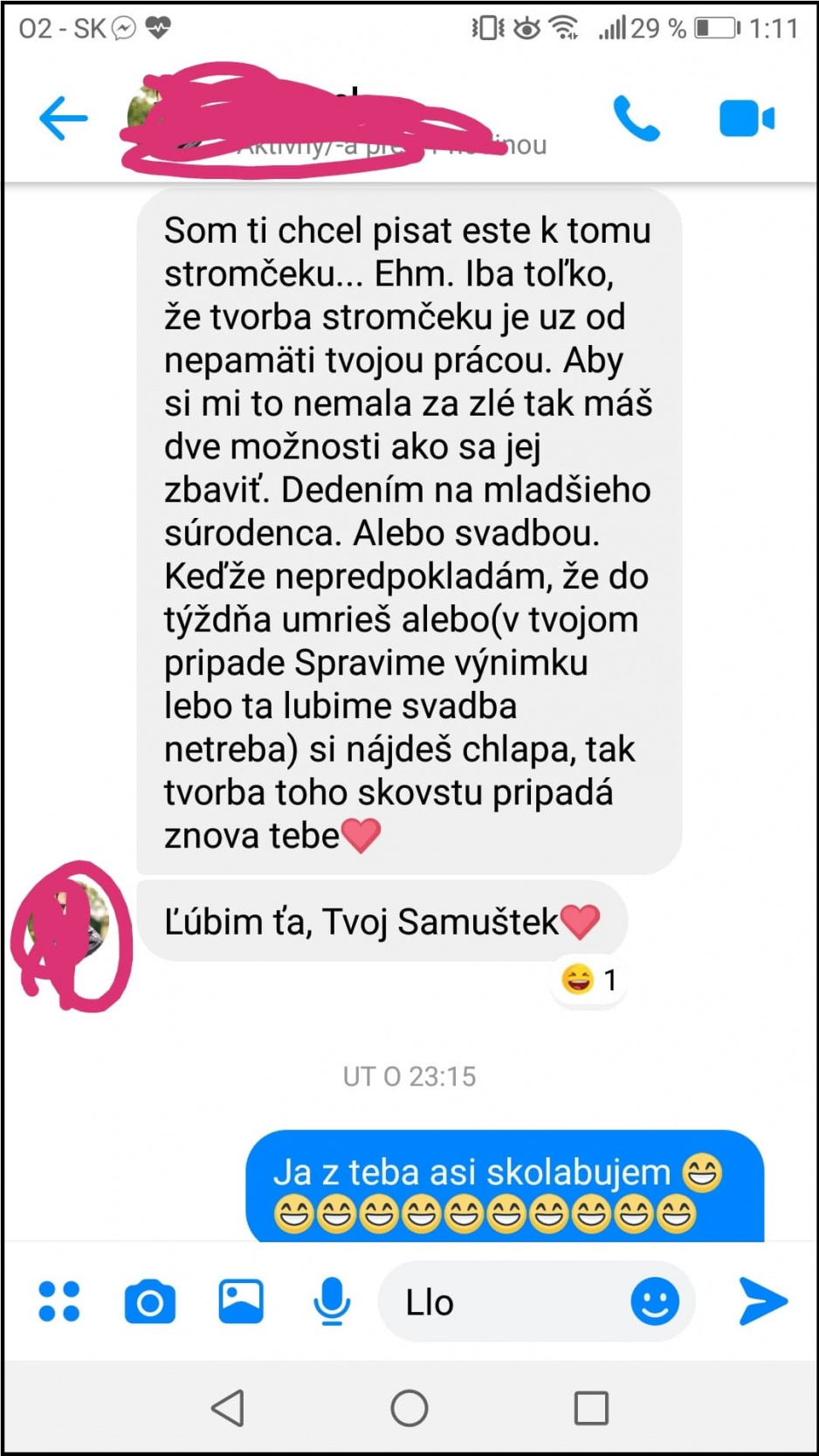Go back to the chat list

(64, 118)
